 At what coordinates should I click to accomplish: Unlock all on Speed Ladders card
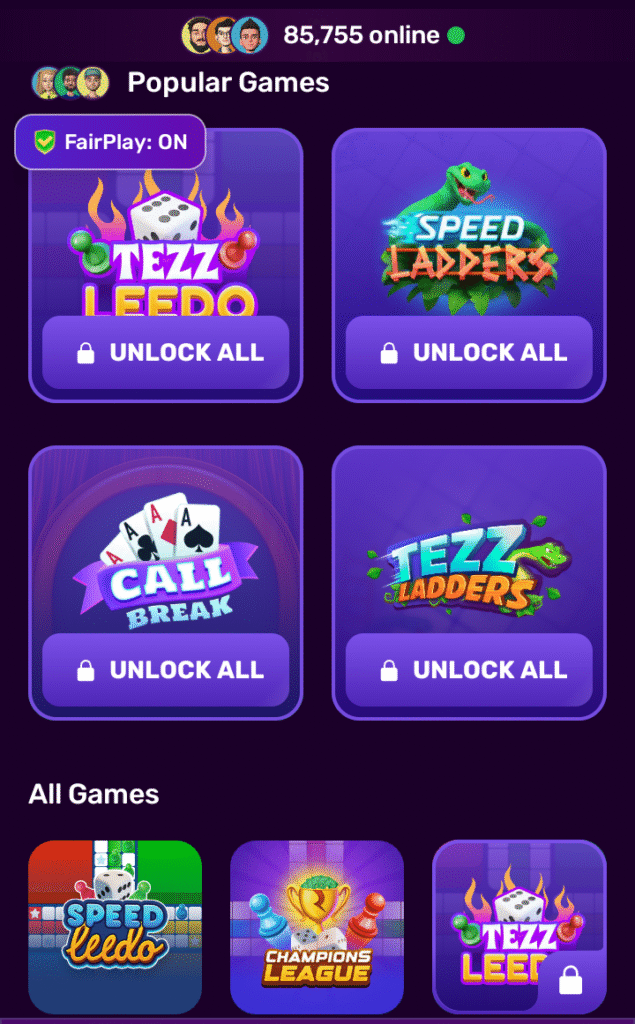(x=469, y=352)
